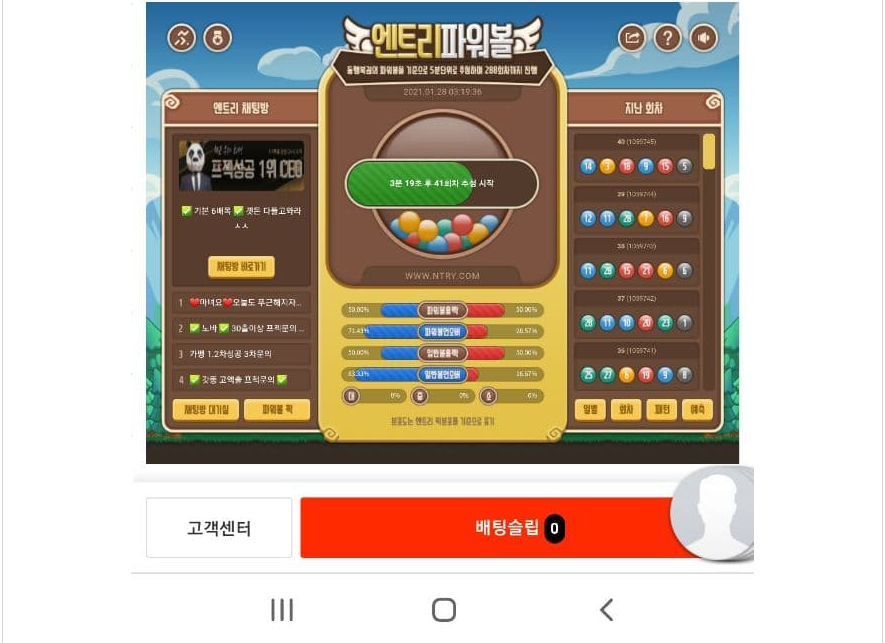Switch to the 회차 view
885x643 pixels.
[625, 410]
